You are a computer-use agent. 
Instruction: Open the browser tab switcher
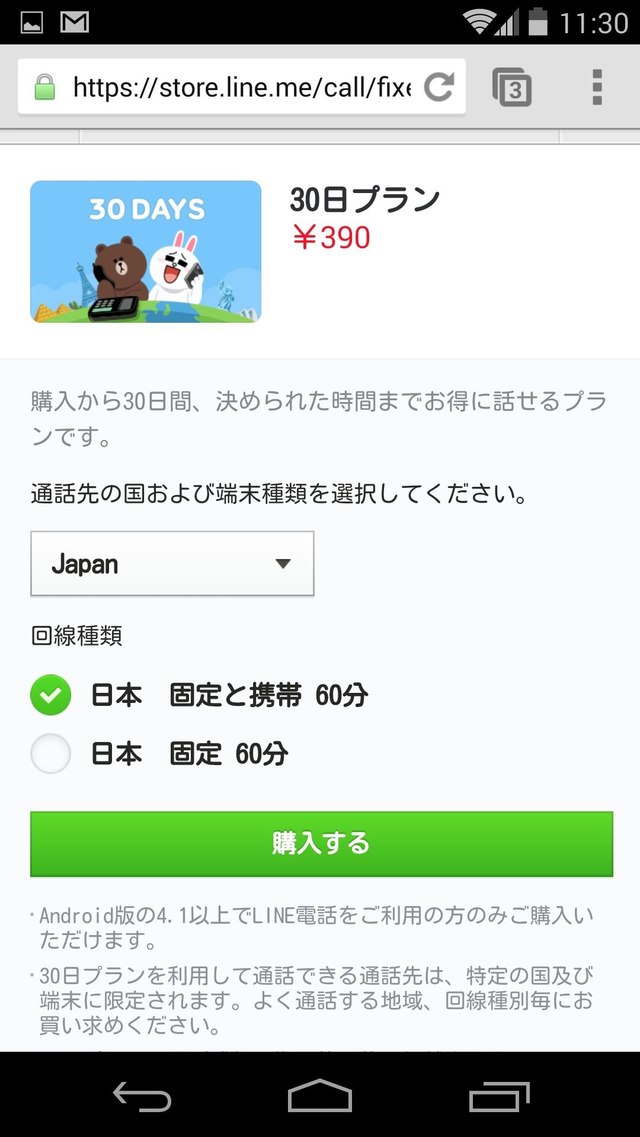pos(512,88)
